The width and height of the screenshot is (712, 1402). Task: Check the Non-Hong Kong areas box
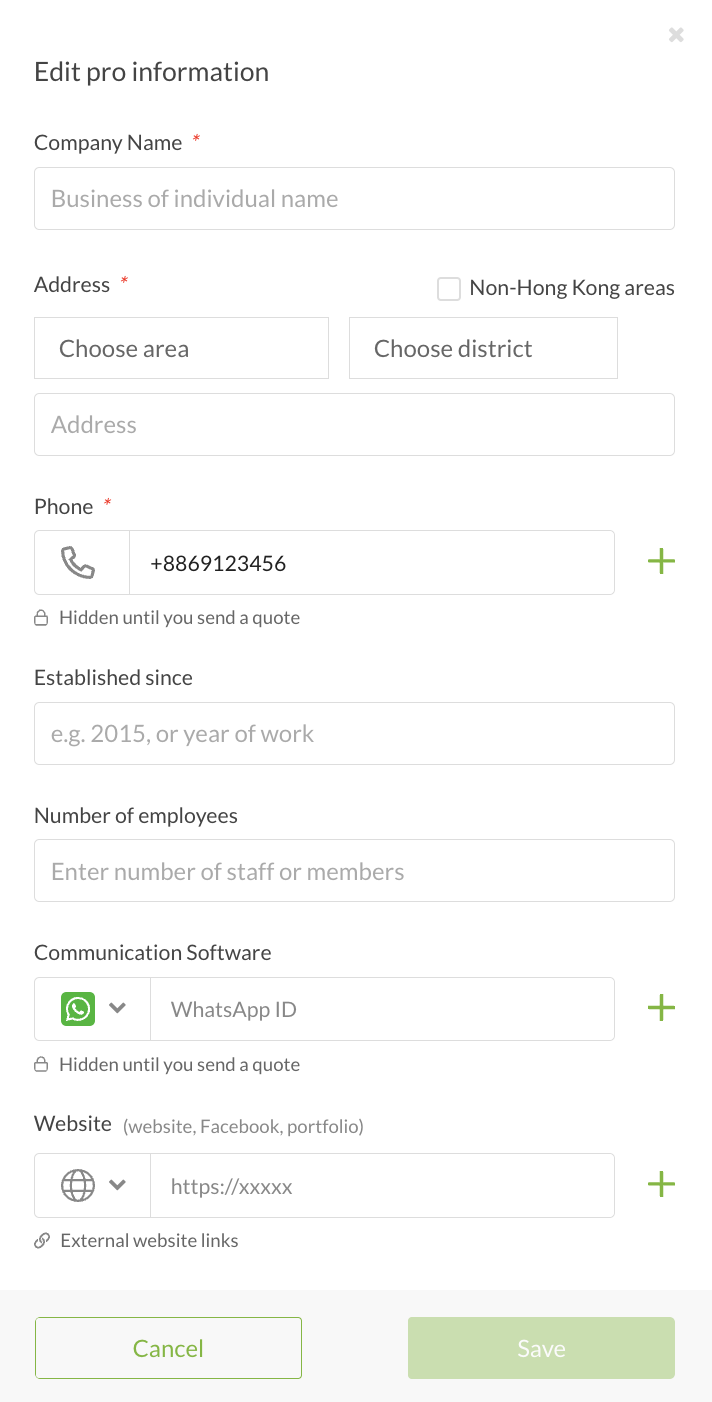point(449,289)
